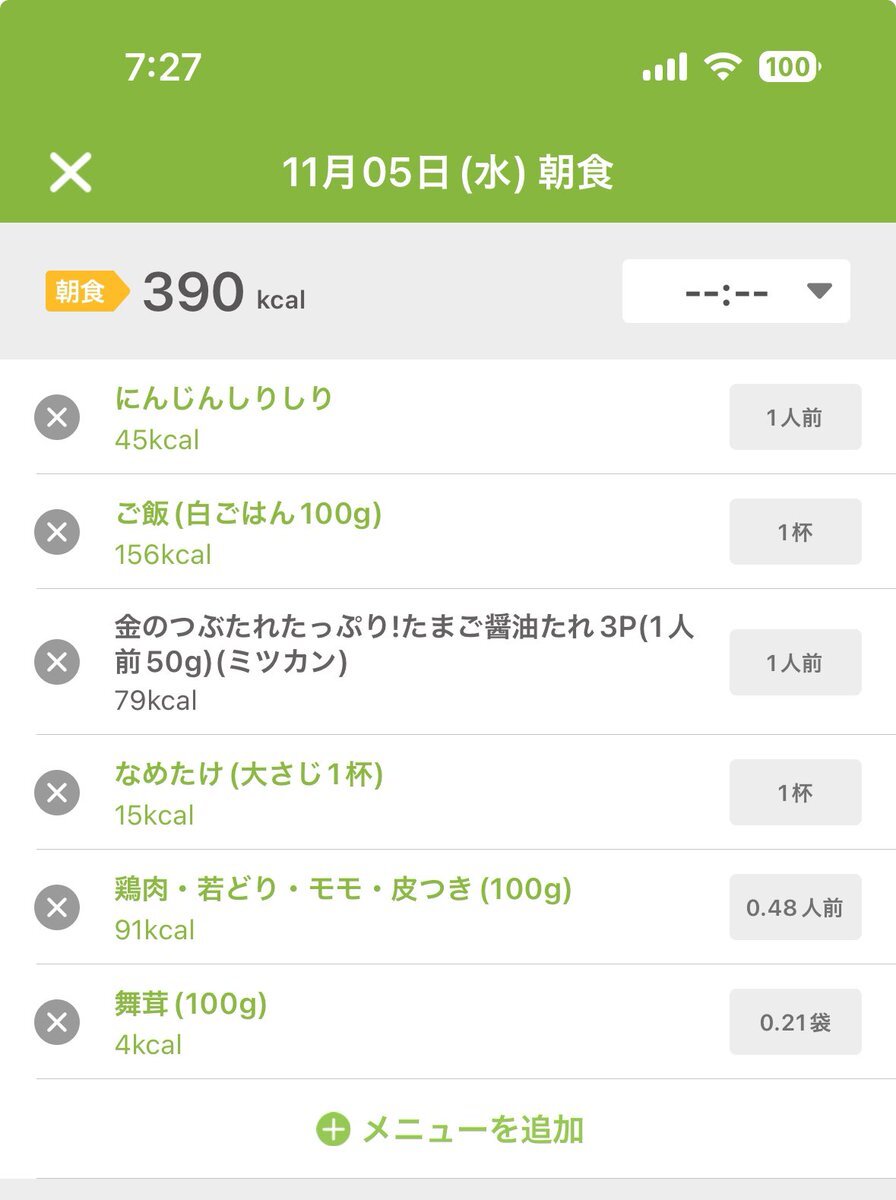Adjust the 金のつぶ 1人前 portion
Viewport: 896px width, 1200px height.
795,662
